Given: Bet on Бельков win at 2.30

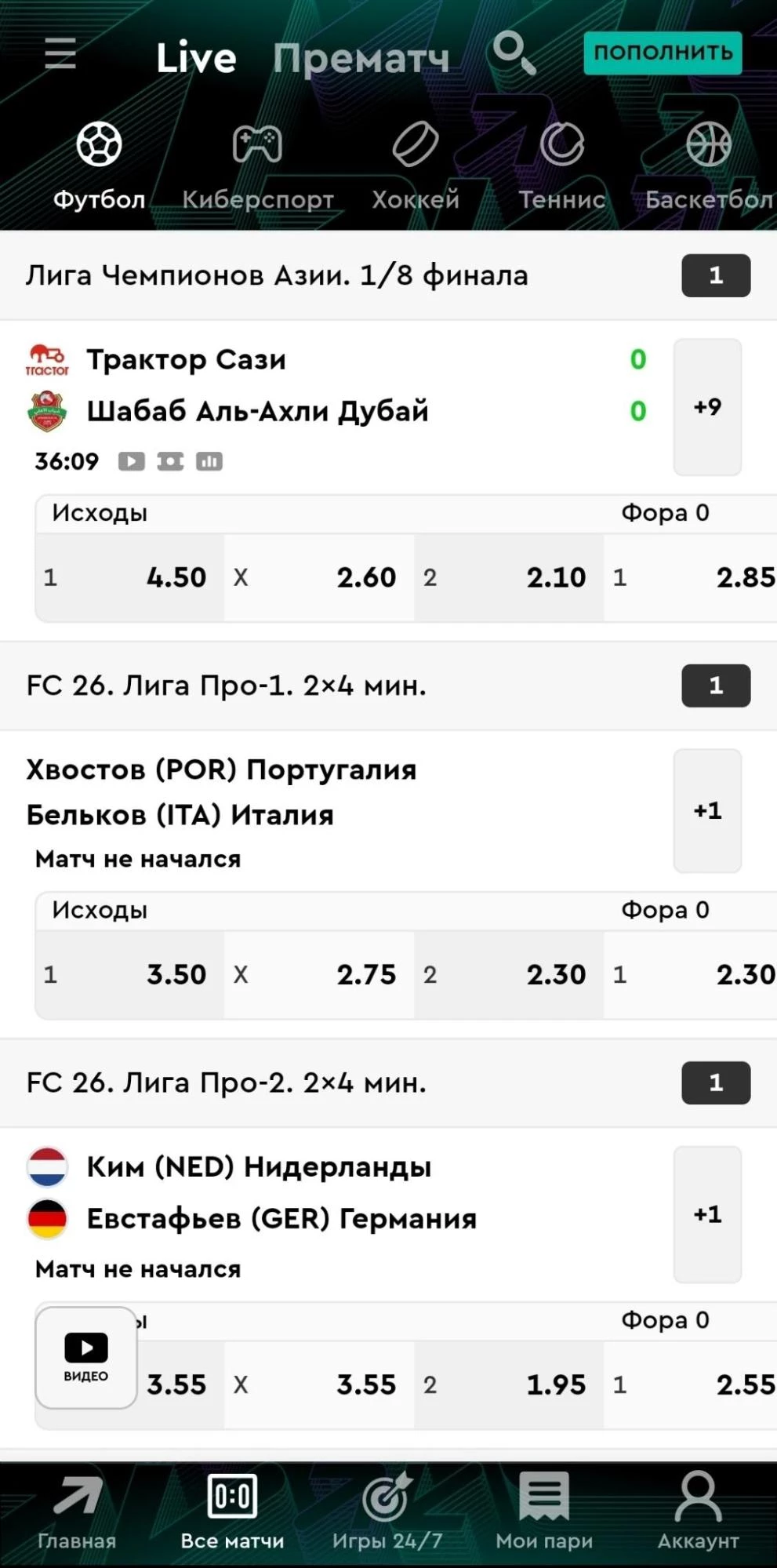Looking at the screenshot, I should (509, 975).
